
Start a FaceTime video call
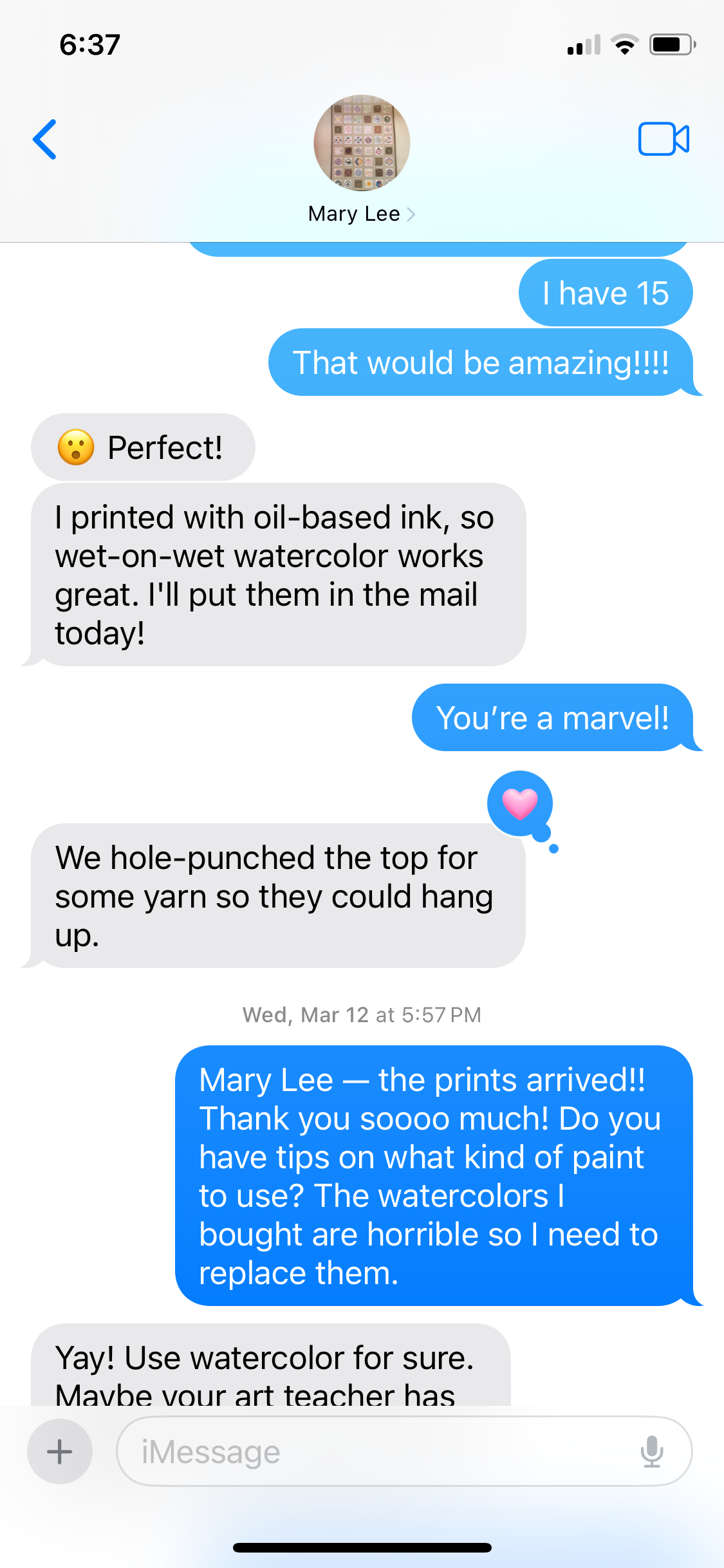click(664, 139)
